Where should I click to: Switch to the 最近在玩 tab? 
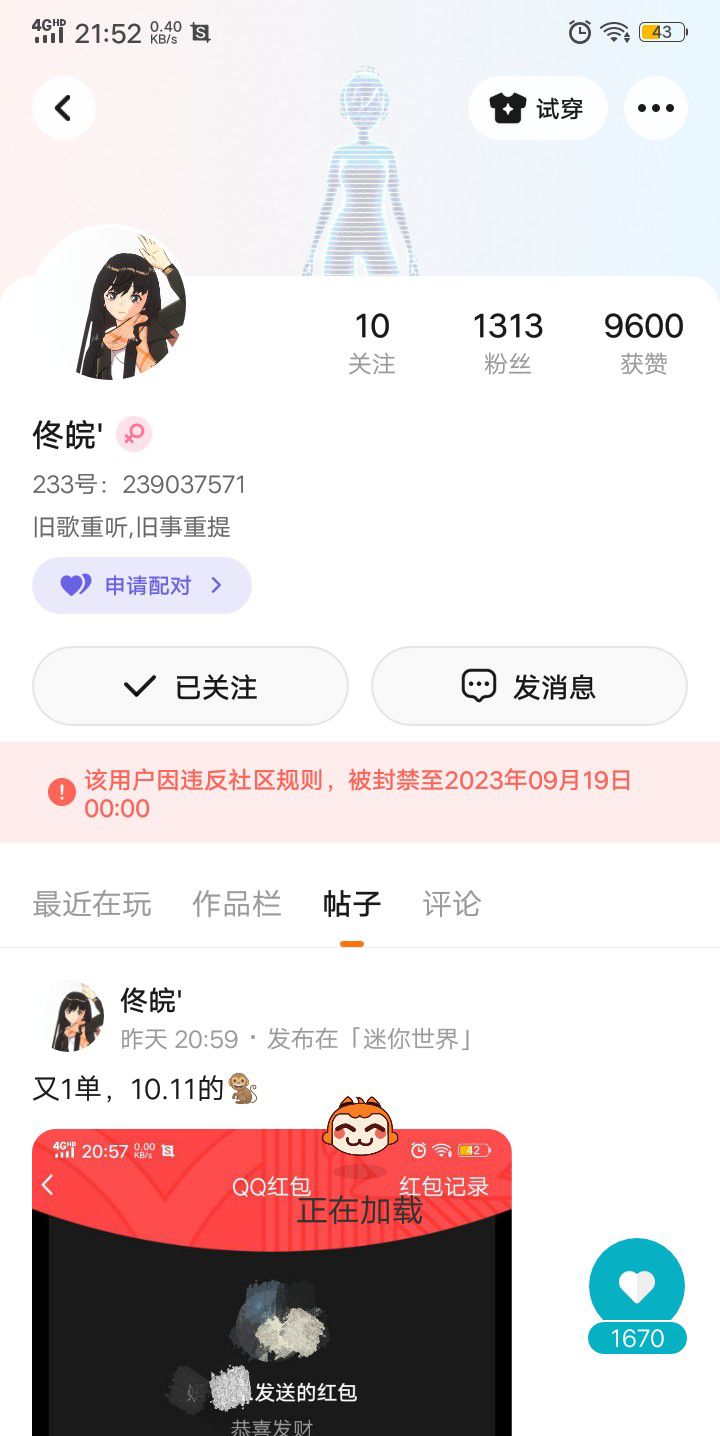coord(92,904)
